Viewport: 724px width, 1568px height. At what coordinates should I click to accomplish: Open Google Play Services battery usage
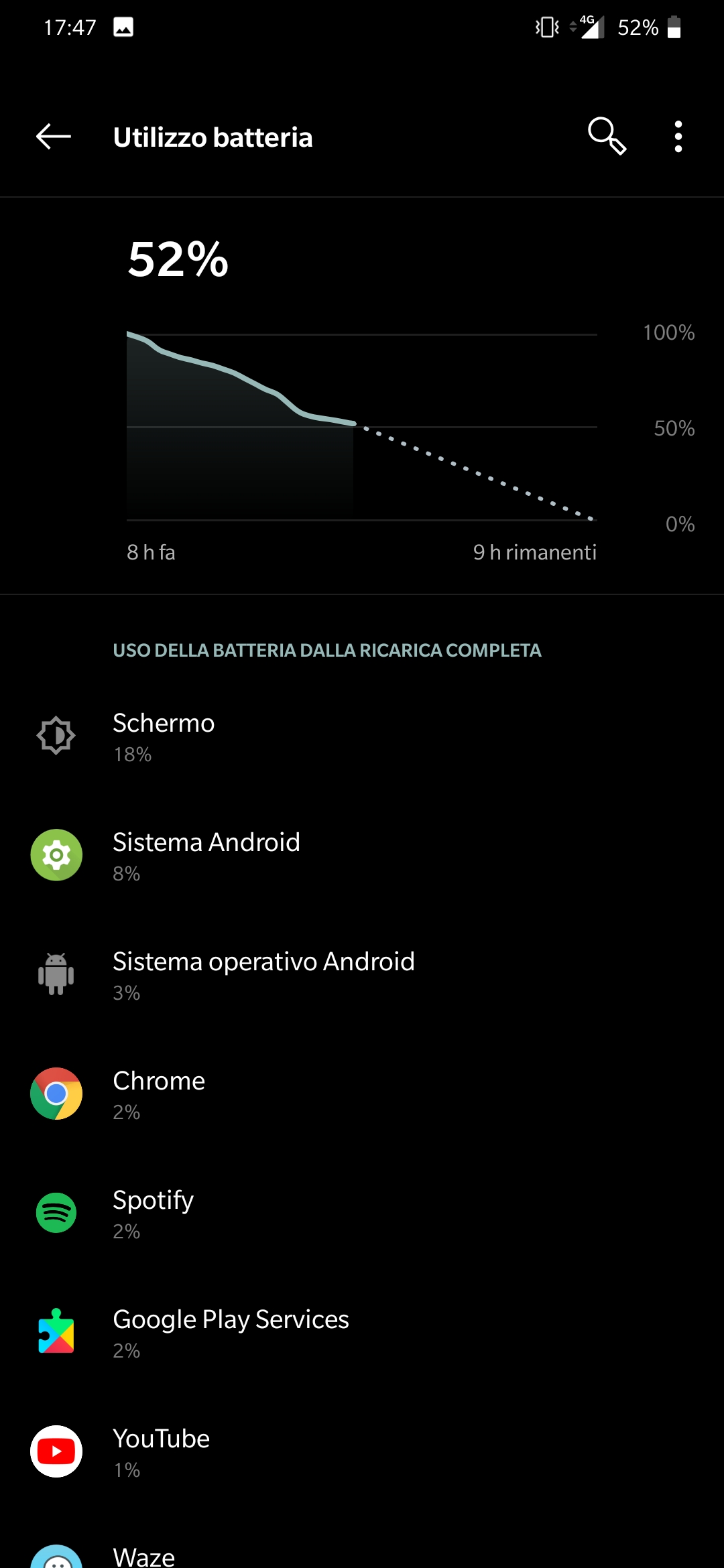[x=362, y=1333]
